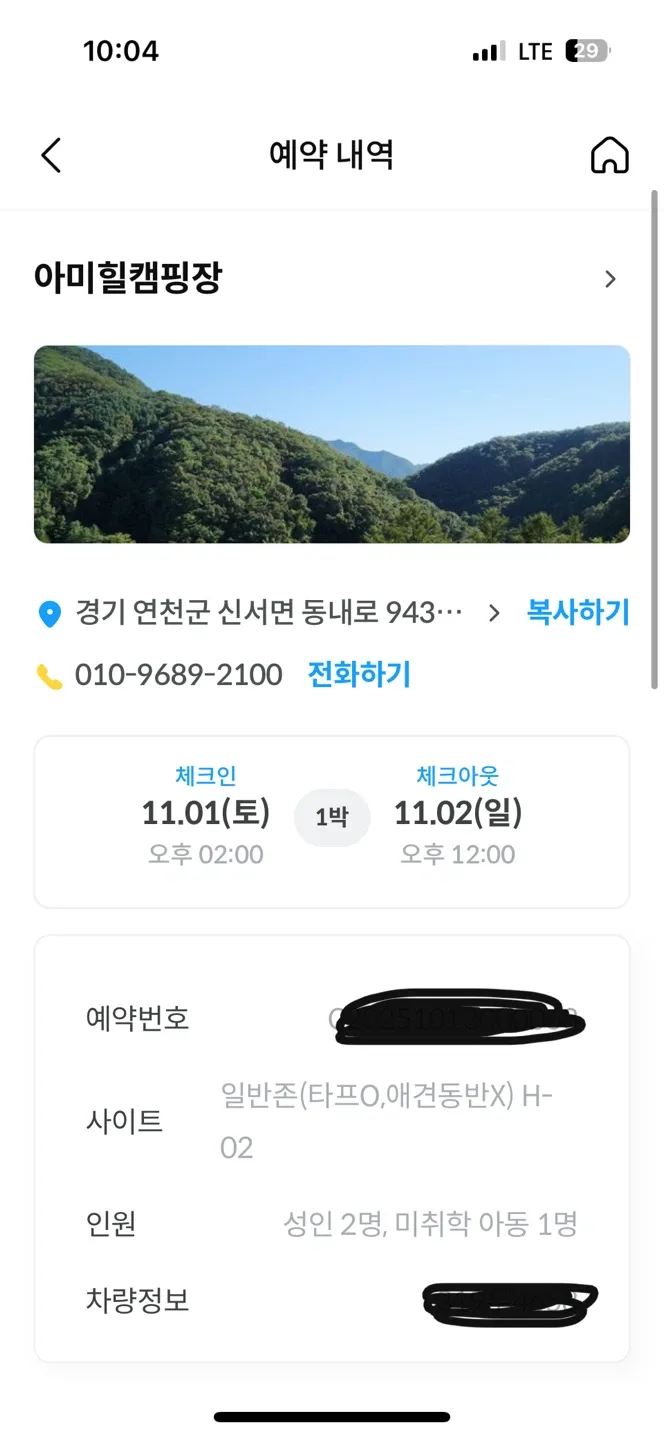Image resolution: width=664 pixels, height=1440 pixels.
Task: Expand the full address 경기 연천군 신서면
Action: [x=493, y=613]
